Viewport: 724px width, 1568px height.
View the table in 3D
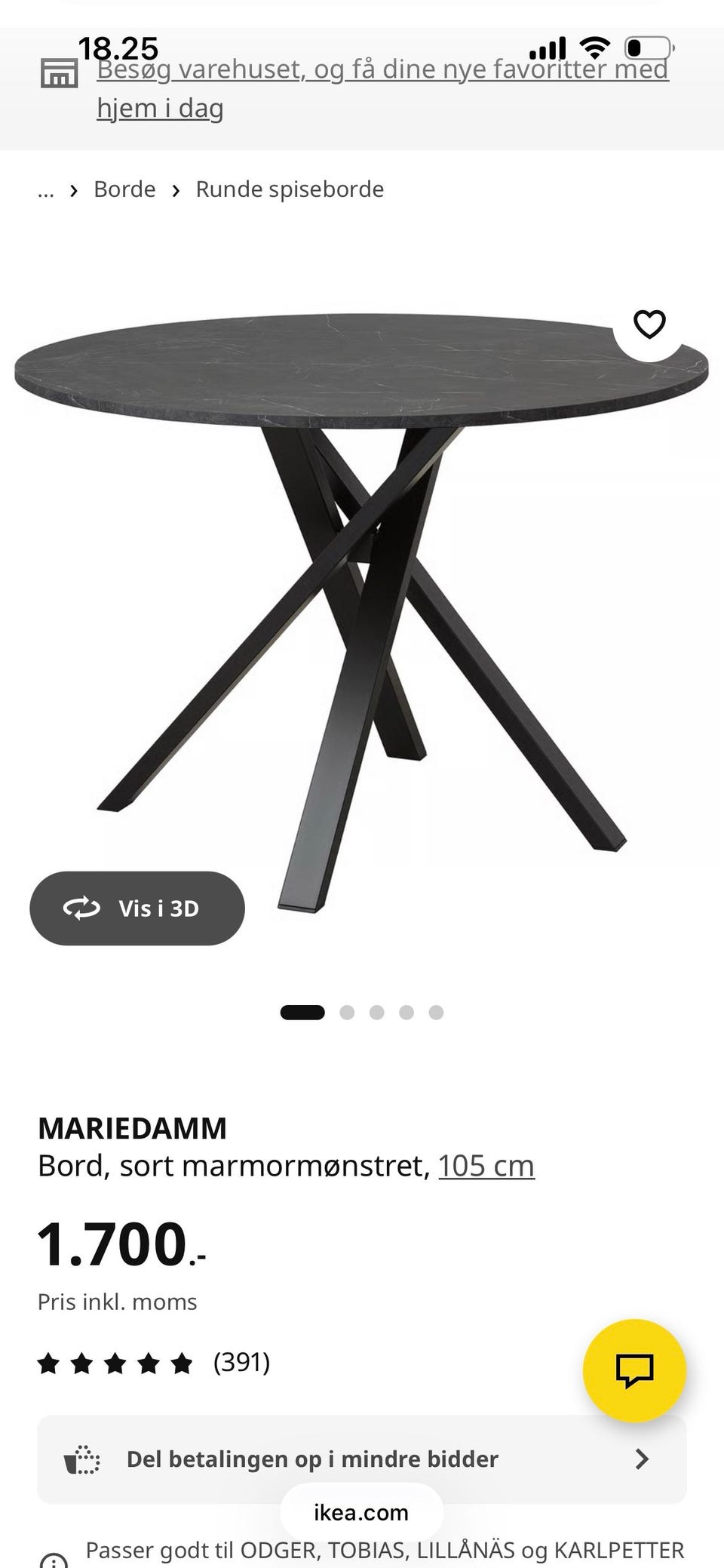pos(137,909)
